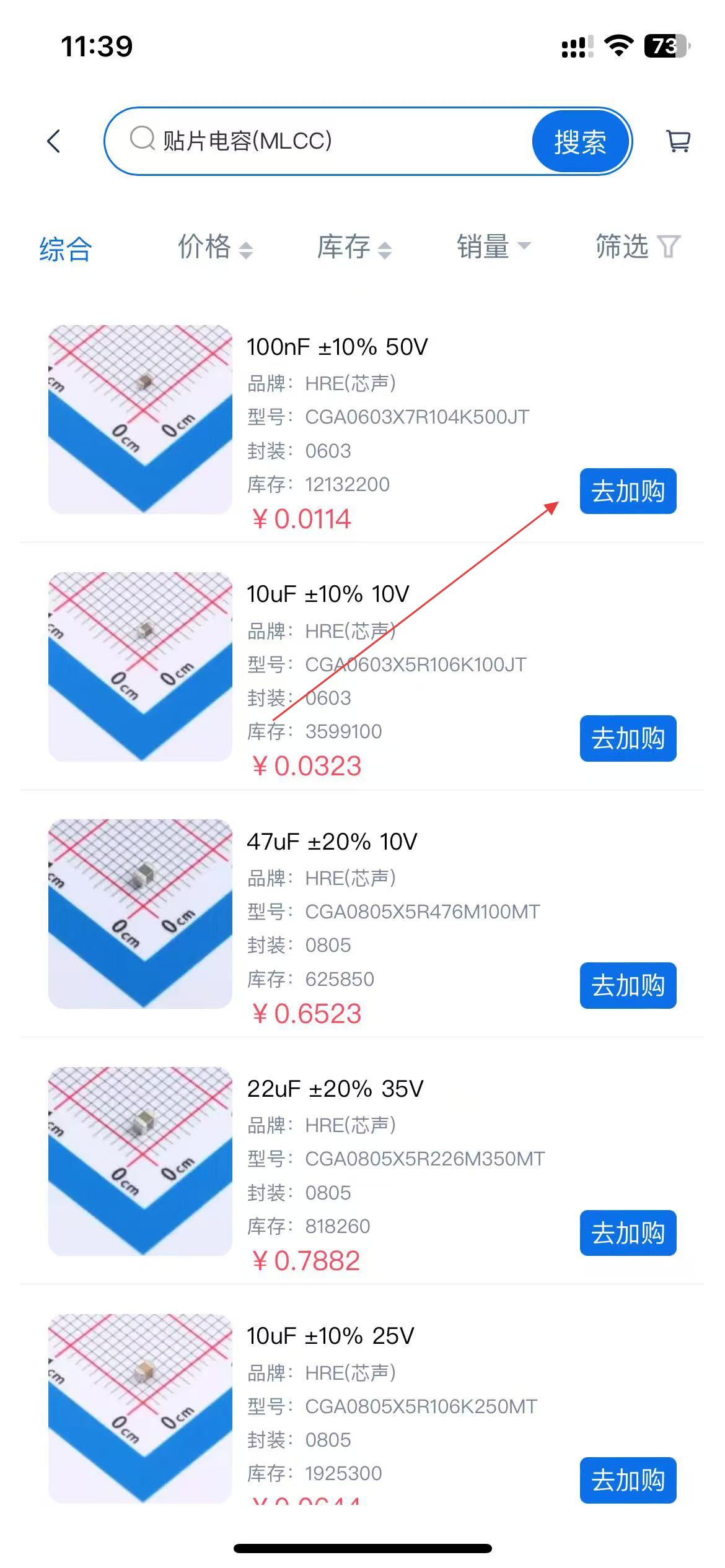The width and height of the screenshot is (725, 1568).
Task: Sort results by 库存
Action: click(354, 248)
